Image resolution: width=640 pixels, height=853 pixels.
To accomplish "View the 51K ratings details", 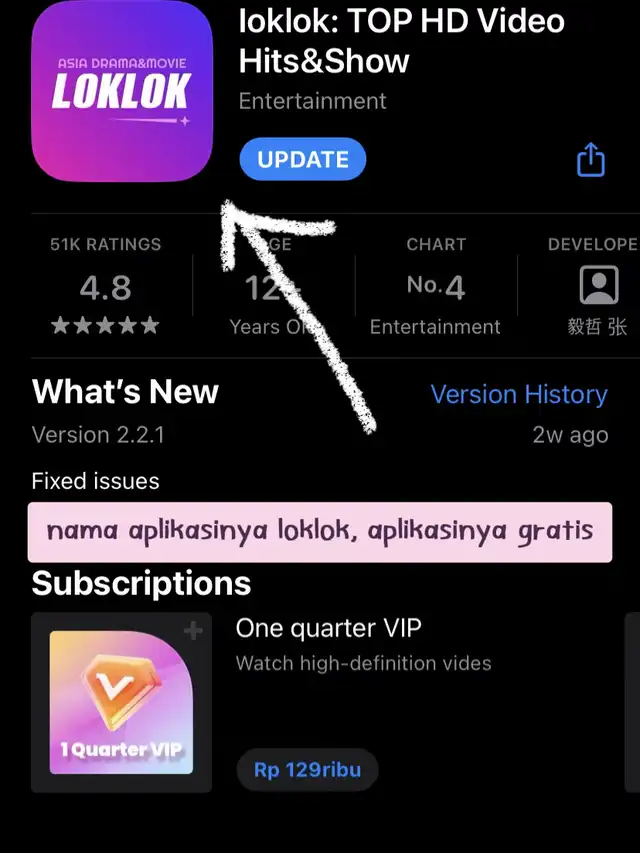I will click(105, 287).
